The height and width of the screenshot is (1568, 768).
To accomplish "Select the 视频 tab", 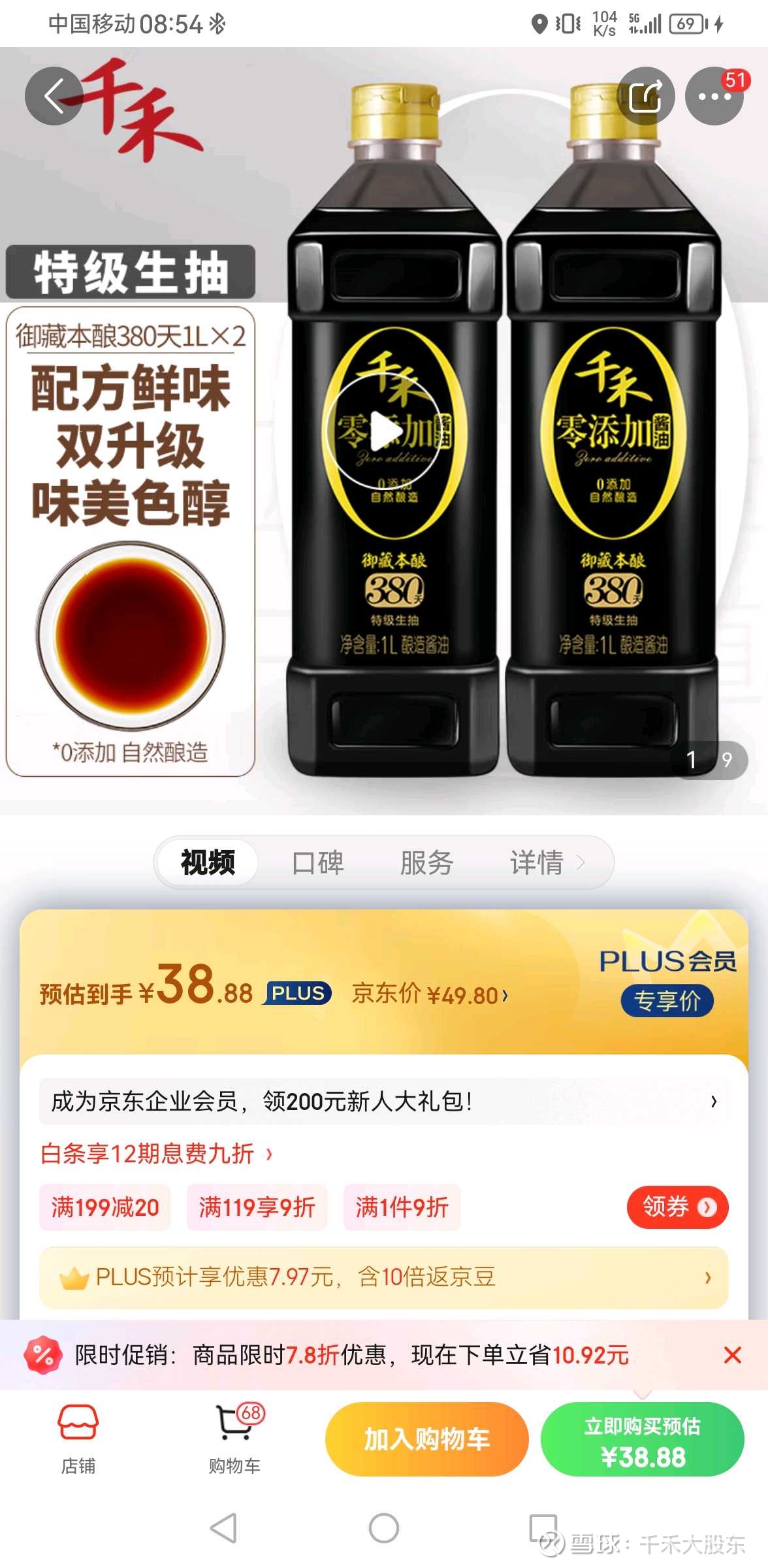I will (x=208, y=863).
